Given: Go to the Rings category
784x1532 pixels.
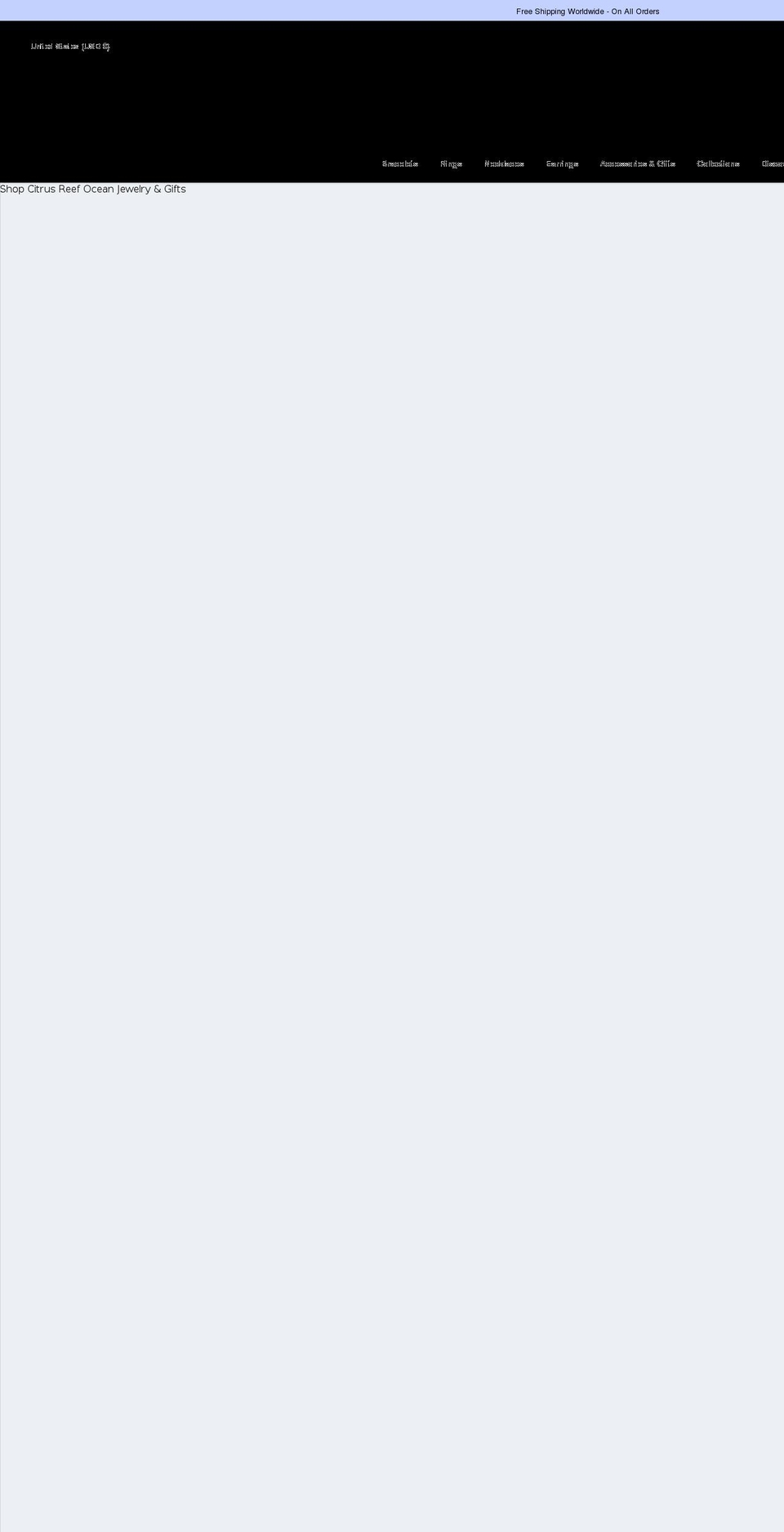Looking at the screenshot, I should (452, 164).
